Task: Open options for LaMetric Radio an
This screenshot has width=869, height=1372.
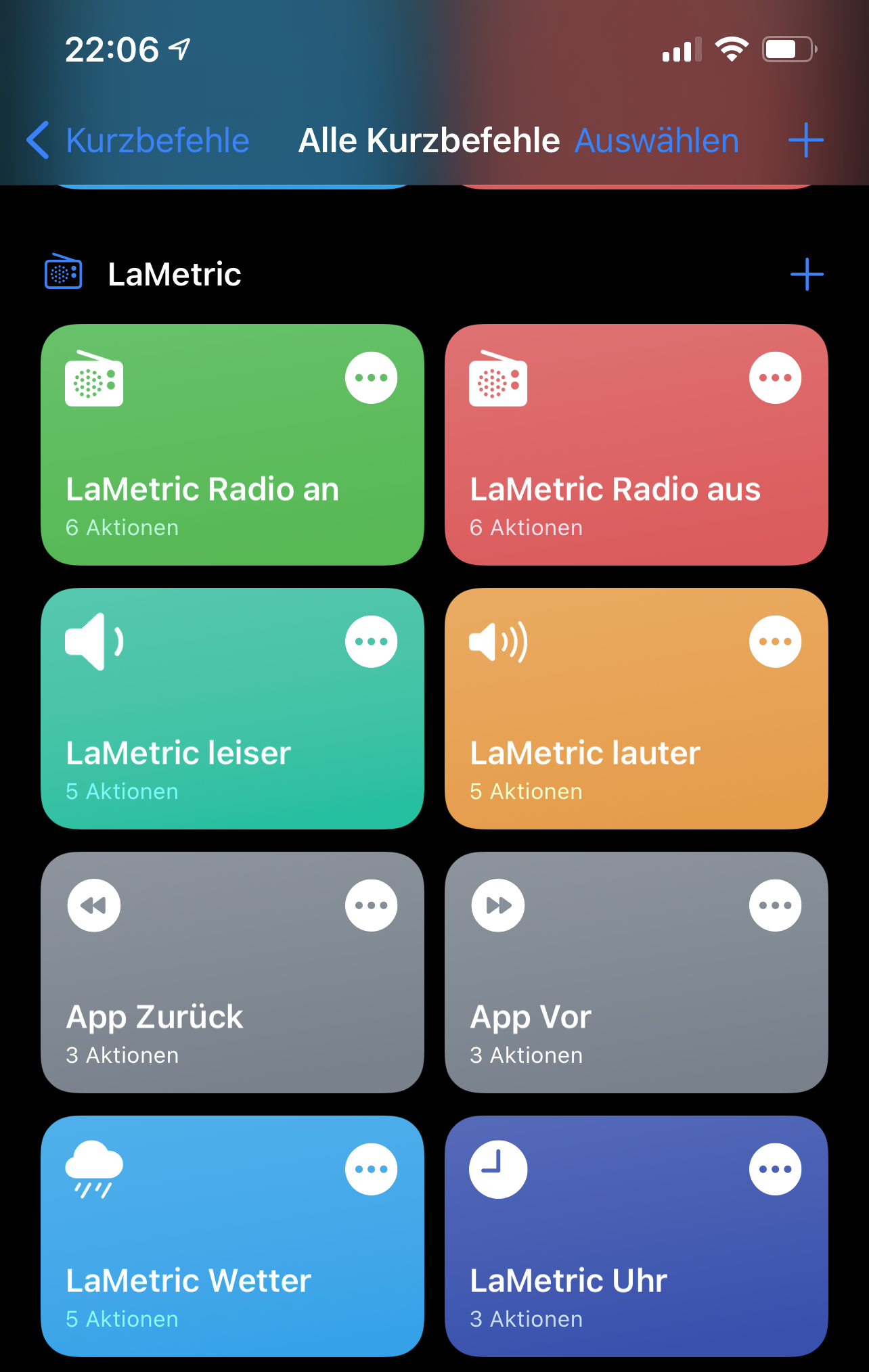Action: pyautogui.click(x=371, y=378)
